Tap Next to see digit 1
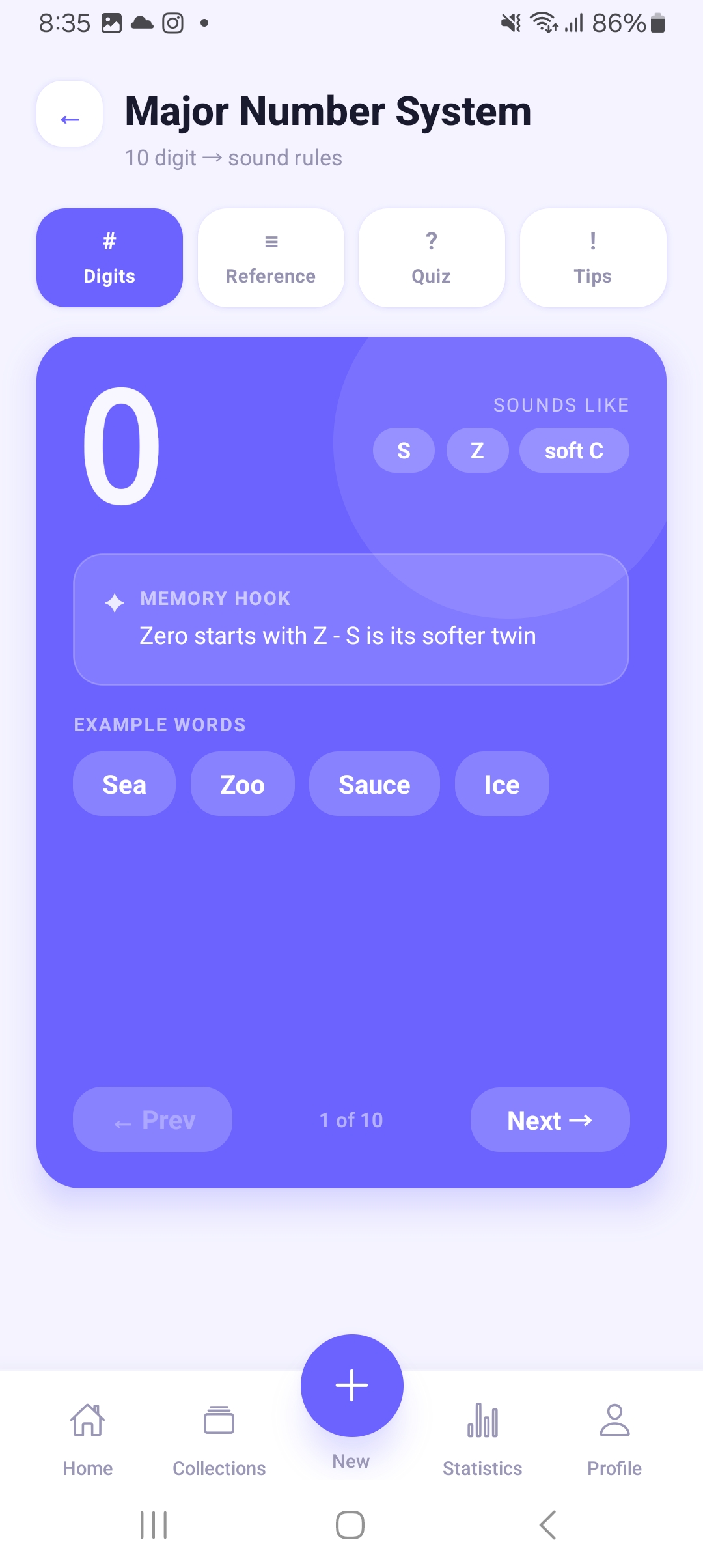Viewport: 703px width, 1568px height. click(x=550, y=1120)
